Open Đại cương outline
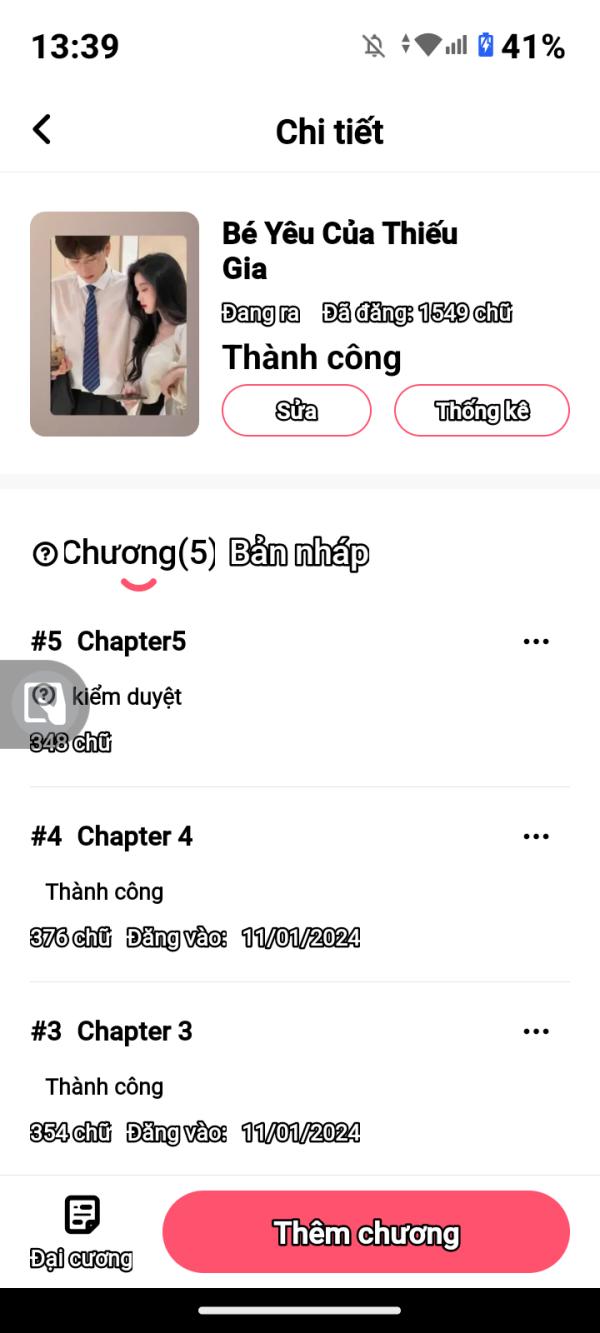Viewport: 600px width, 1333px height. point(81,1232)
